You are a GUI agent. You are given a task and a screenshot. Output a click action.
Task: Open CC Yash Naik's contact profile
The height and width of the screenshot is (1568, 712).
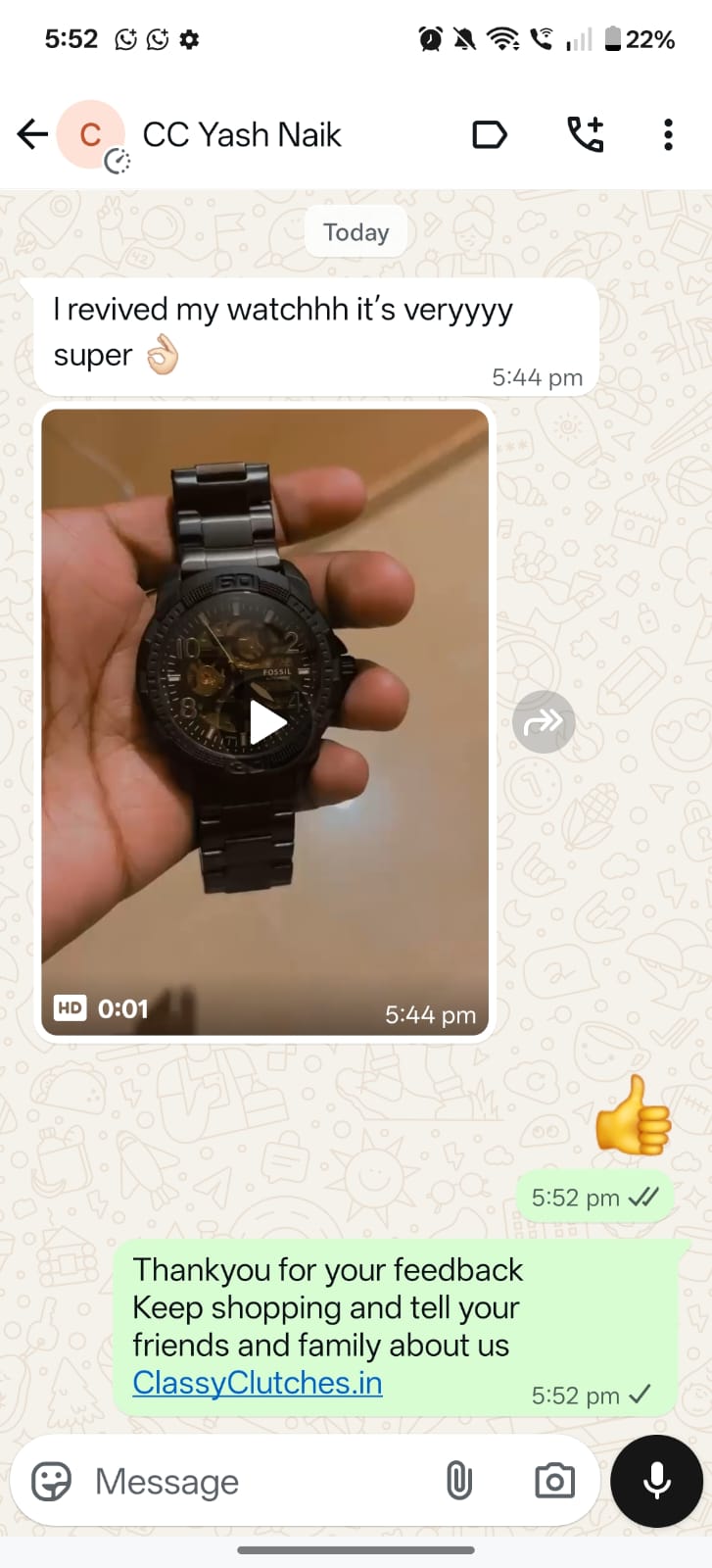[241, 134]
